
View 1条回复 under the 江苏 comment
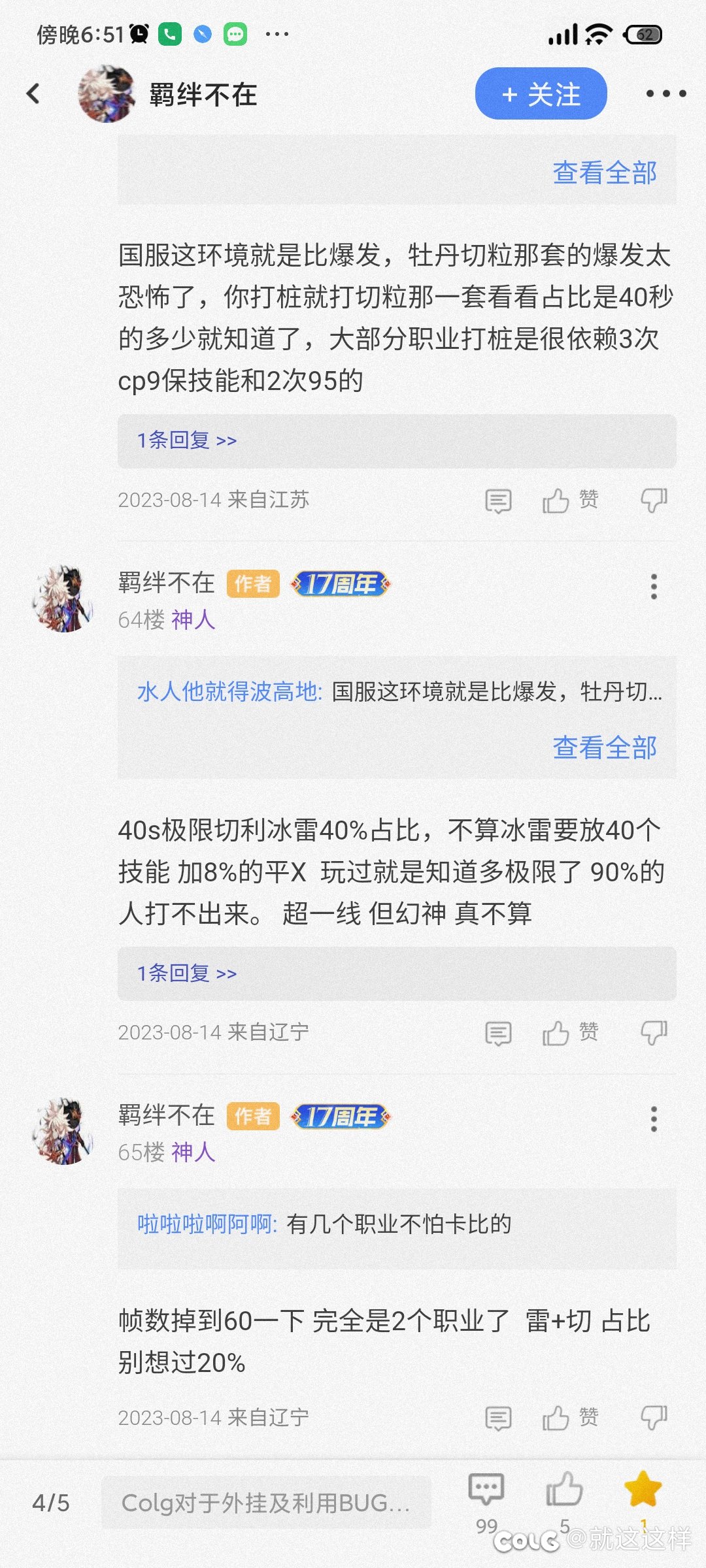tap(187, 440)
